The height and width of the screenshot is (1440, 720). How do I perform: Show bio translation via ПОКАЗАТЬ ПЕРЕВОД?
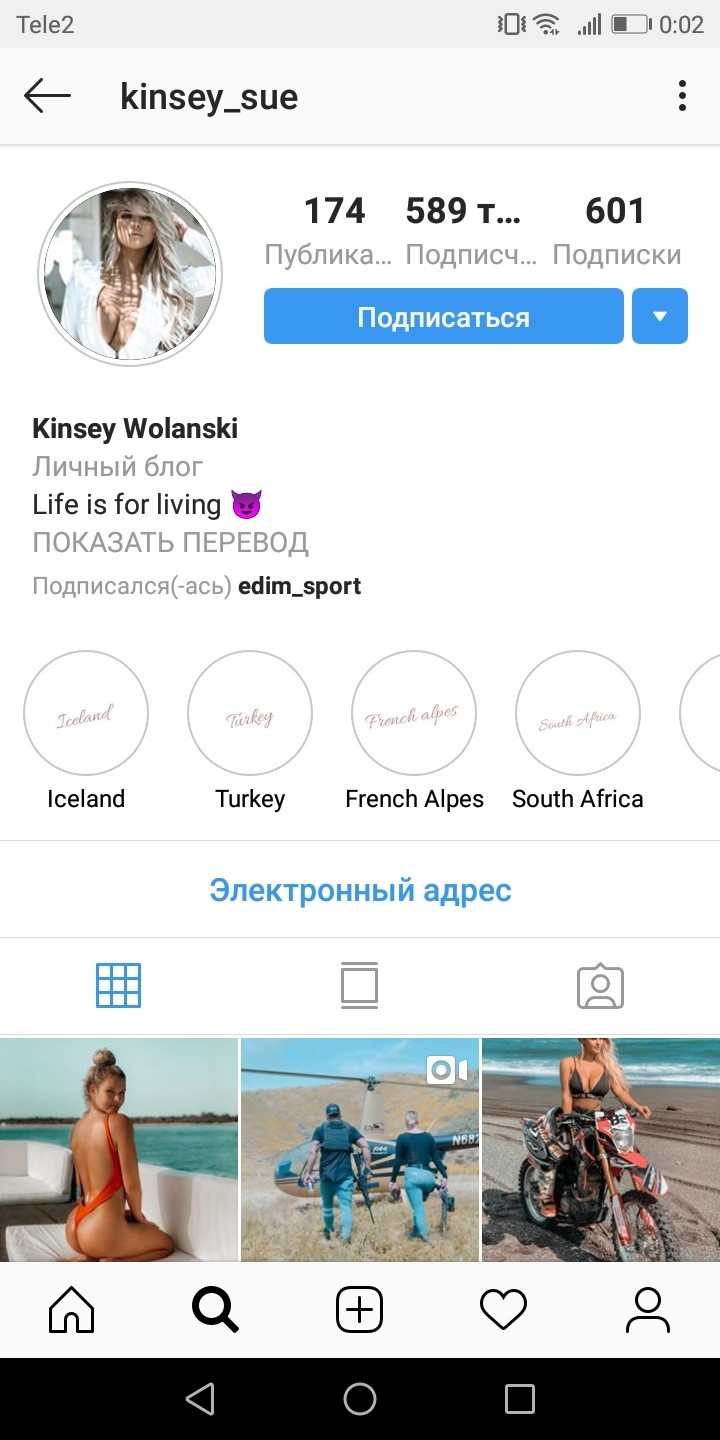tap(170, 543)
